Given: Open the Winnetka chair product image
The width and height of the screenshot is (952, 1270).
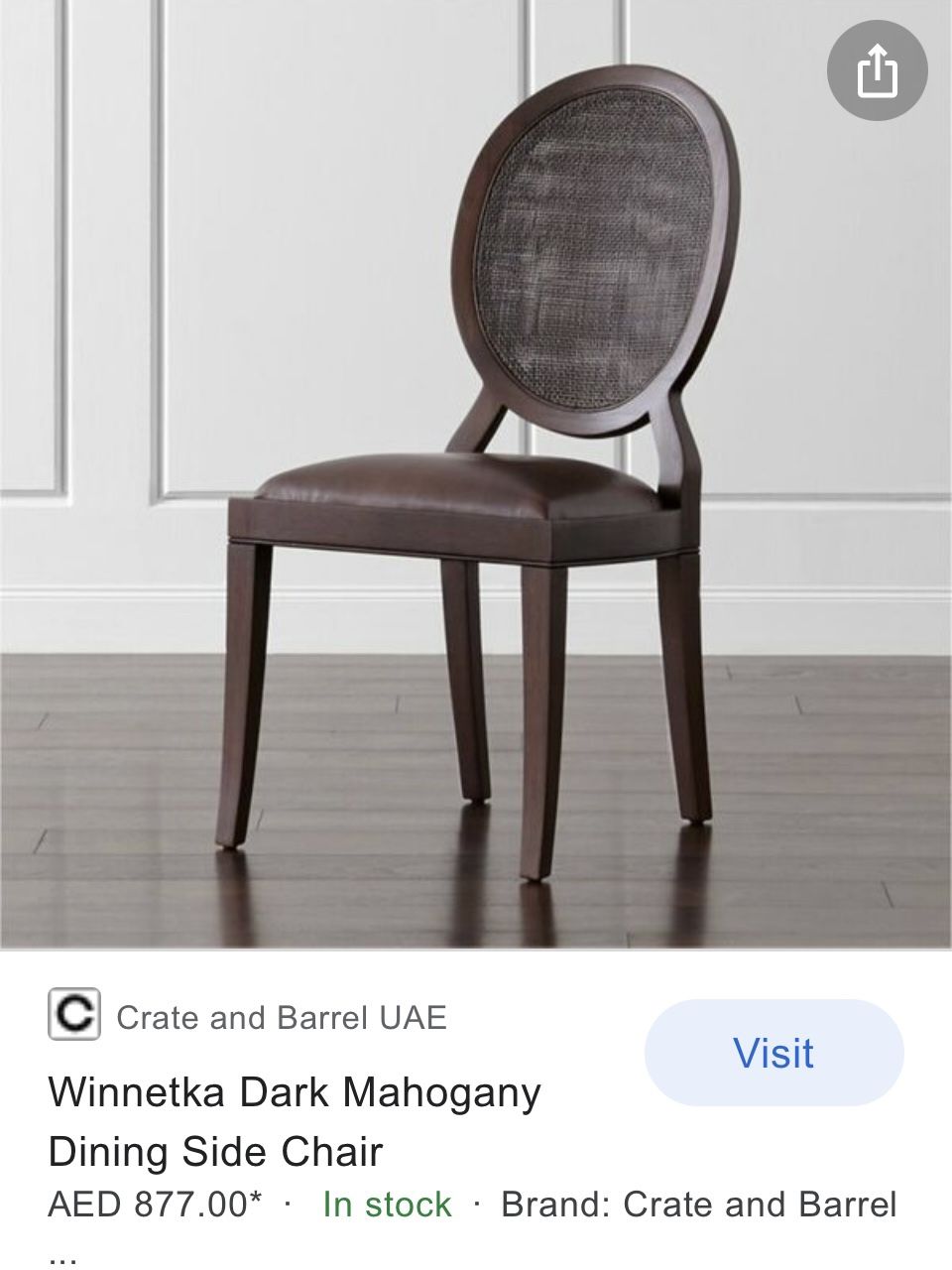Looking at the screenshot, I should [x=476, y=476].
